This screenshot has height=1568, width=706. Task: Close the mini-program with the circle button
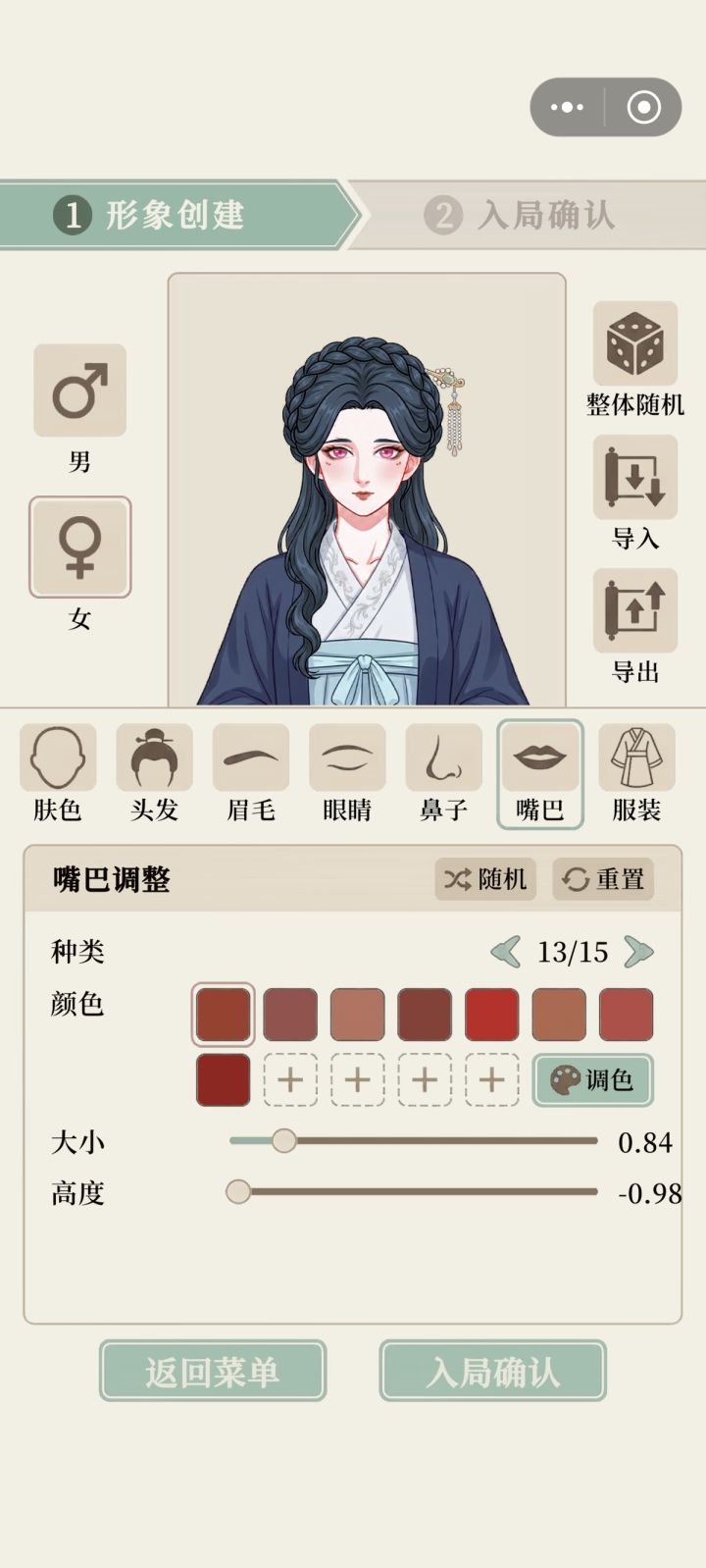click(644, 107)
